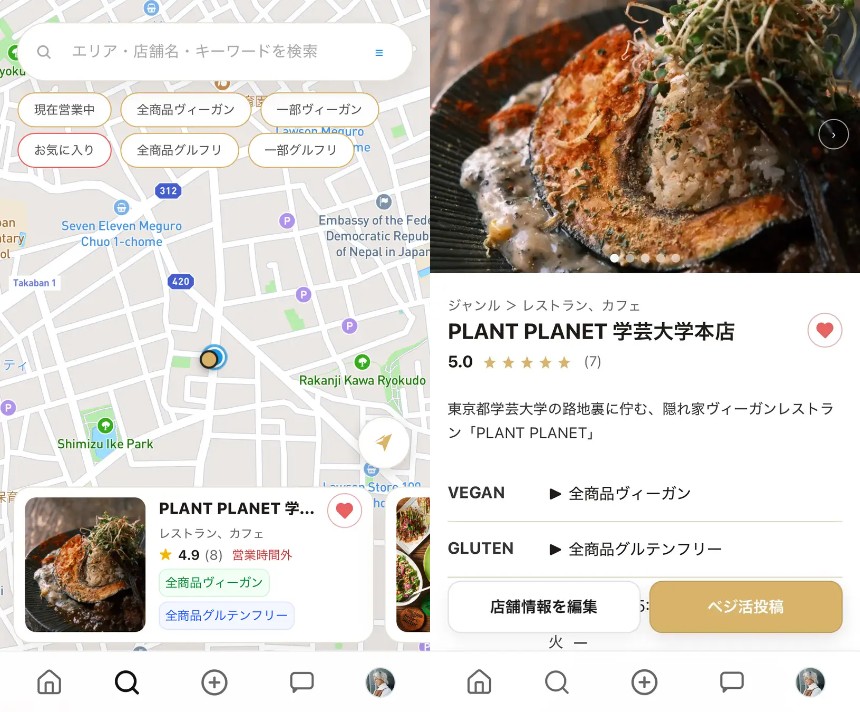860x712 pixels.
Task: Toggle the favorite heart on the map store card
Action: tap(344, 511)
